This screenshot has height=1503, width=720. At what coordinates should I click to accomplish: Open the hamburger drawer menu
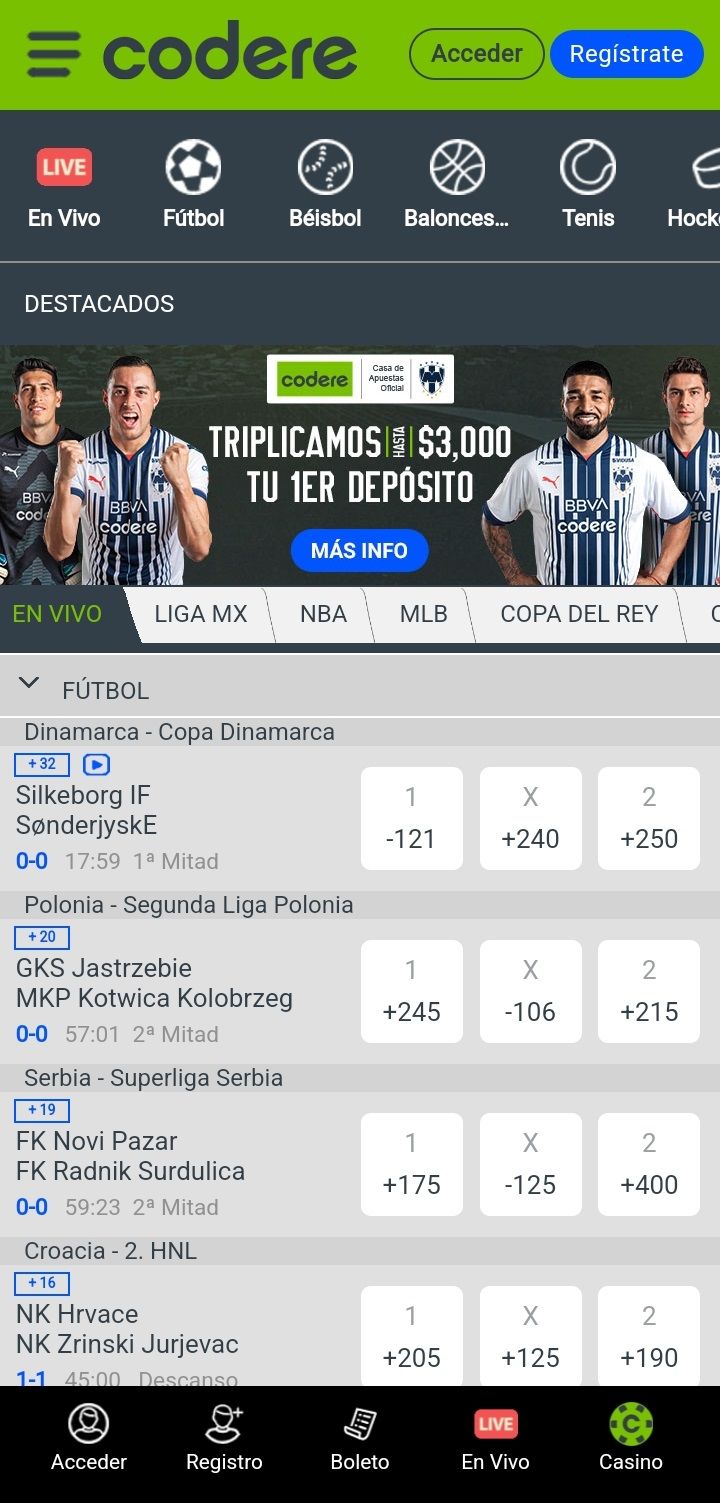click(53, 54)
